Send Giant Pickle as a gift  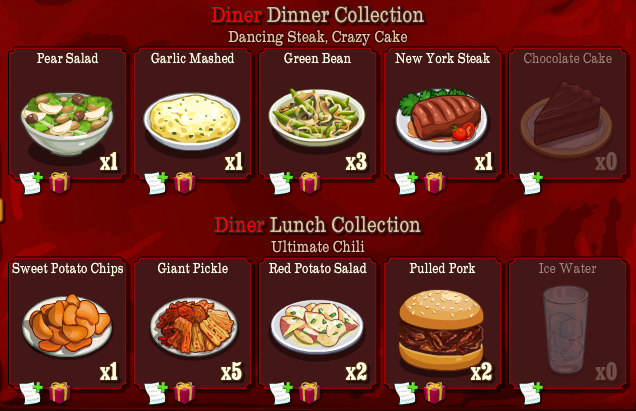point(184,392)
